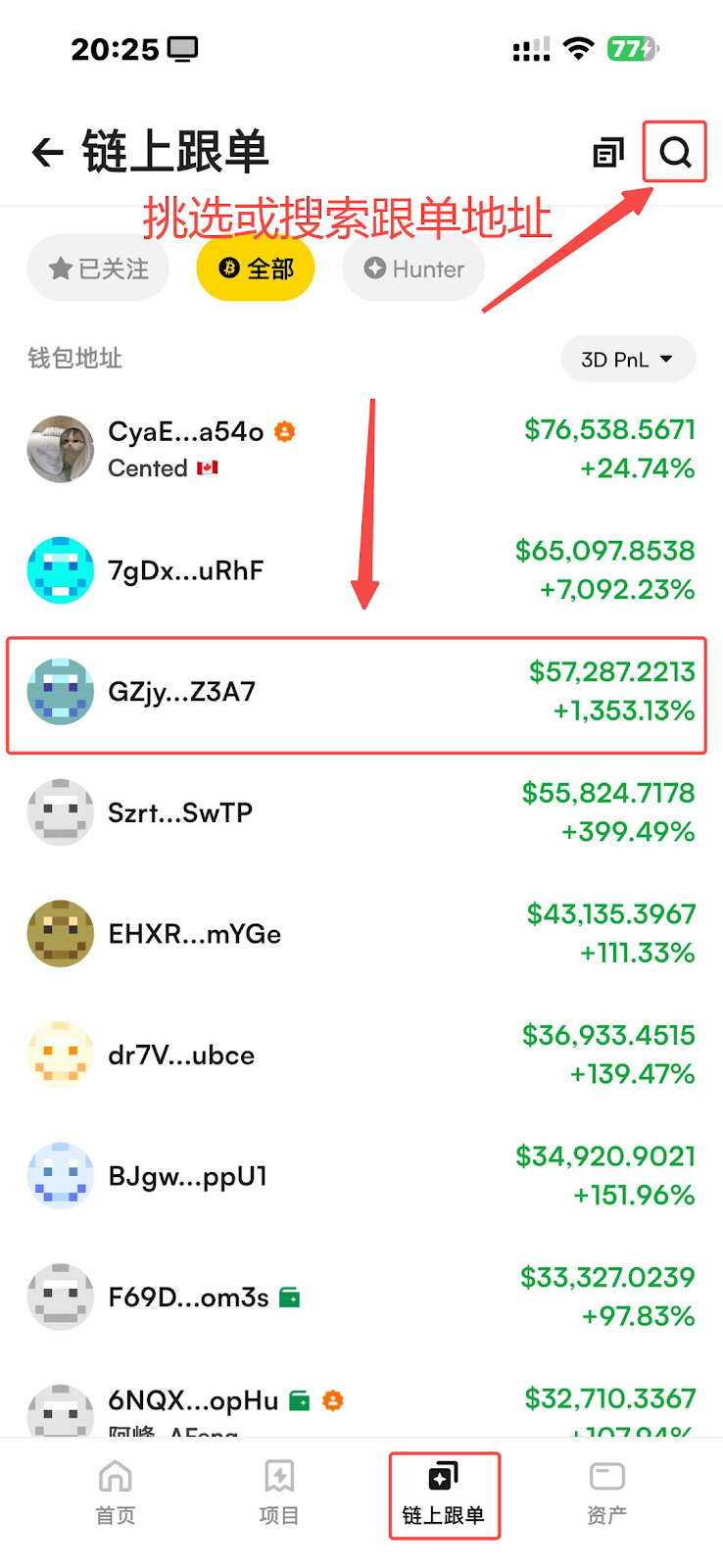Go back using the arrow beside 链上跟单
This screenshot has width=723, height=1568.
click(47, 152)
